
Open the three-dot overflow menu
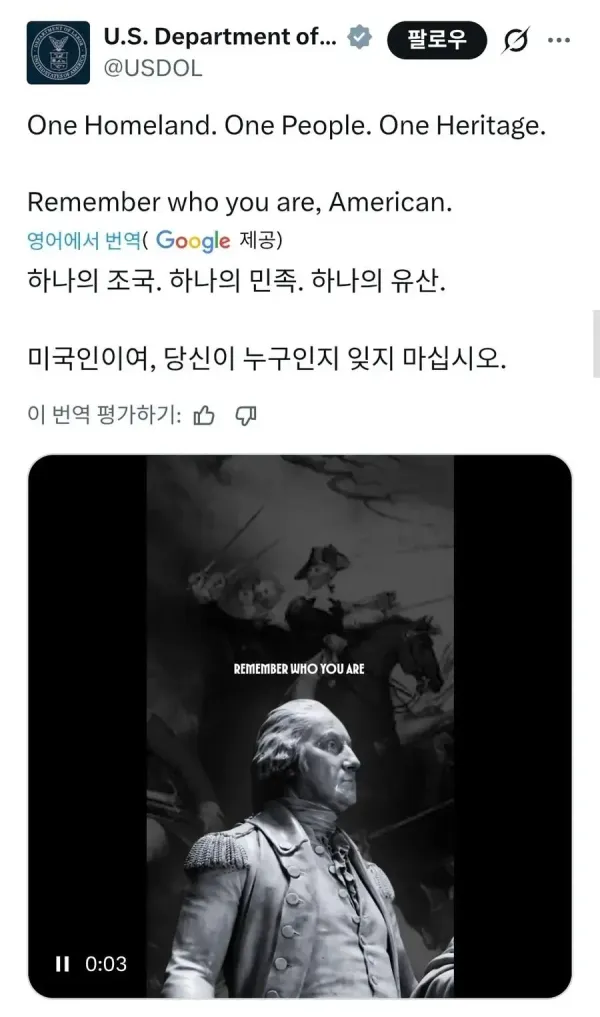coord(560,41)
